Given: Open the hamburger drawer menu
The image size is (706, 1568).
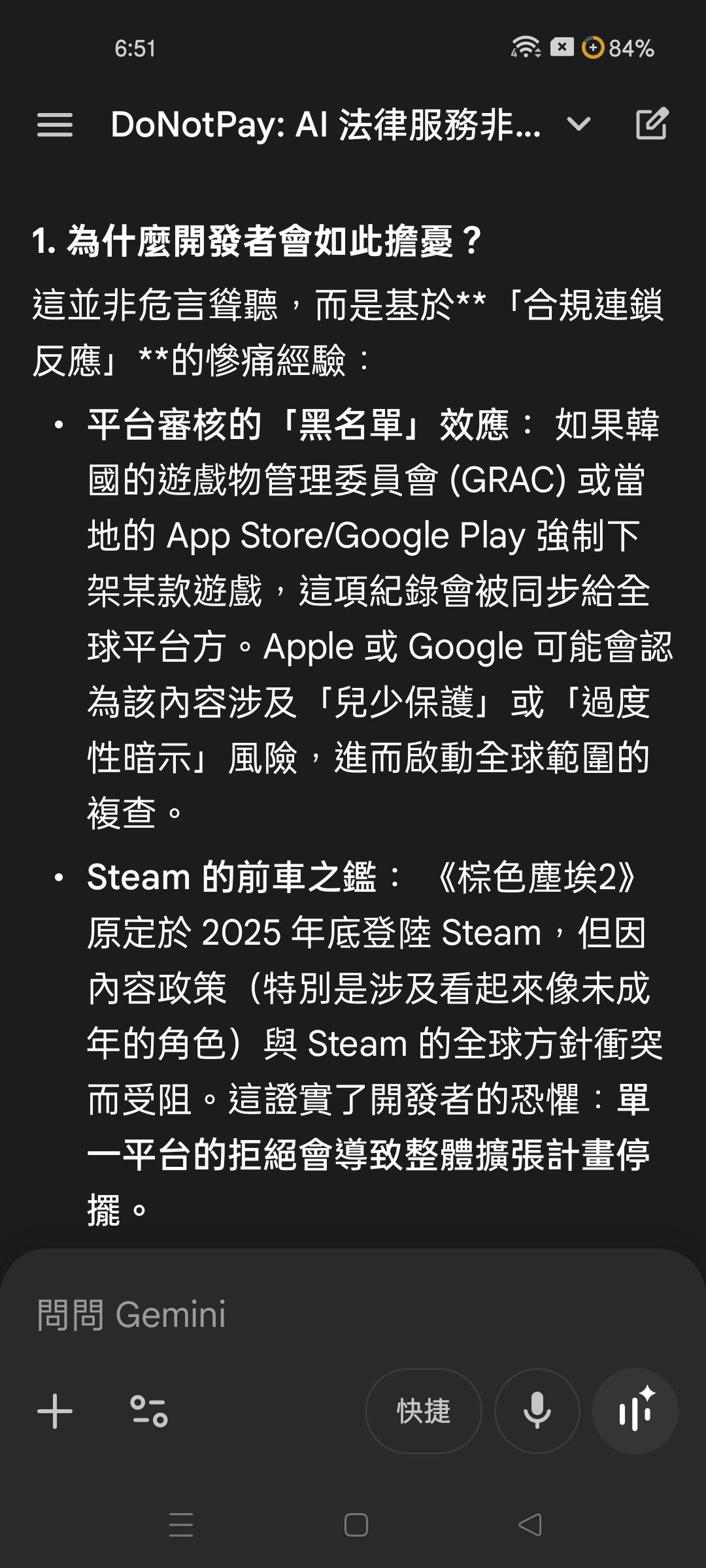Looking at the screenshot, I should (x=55, y=124).
